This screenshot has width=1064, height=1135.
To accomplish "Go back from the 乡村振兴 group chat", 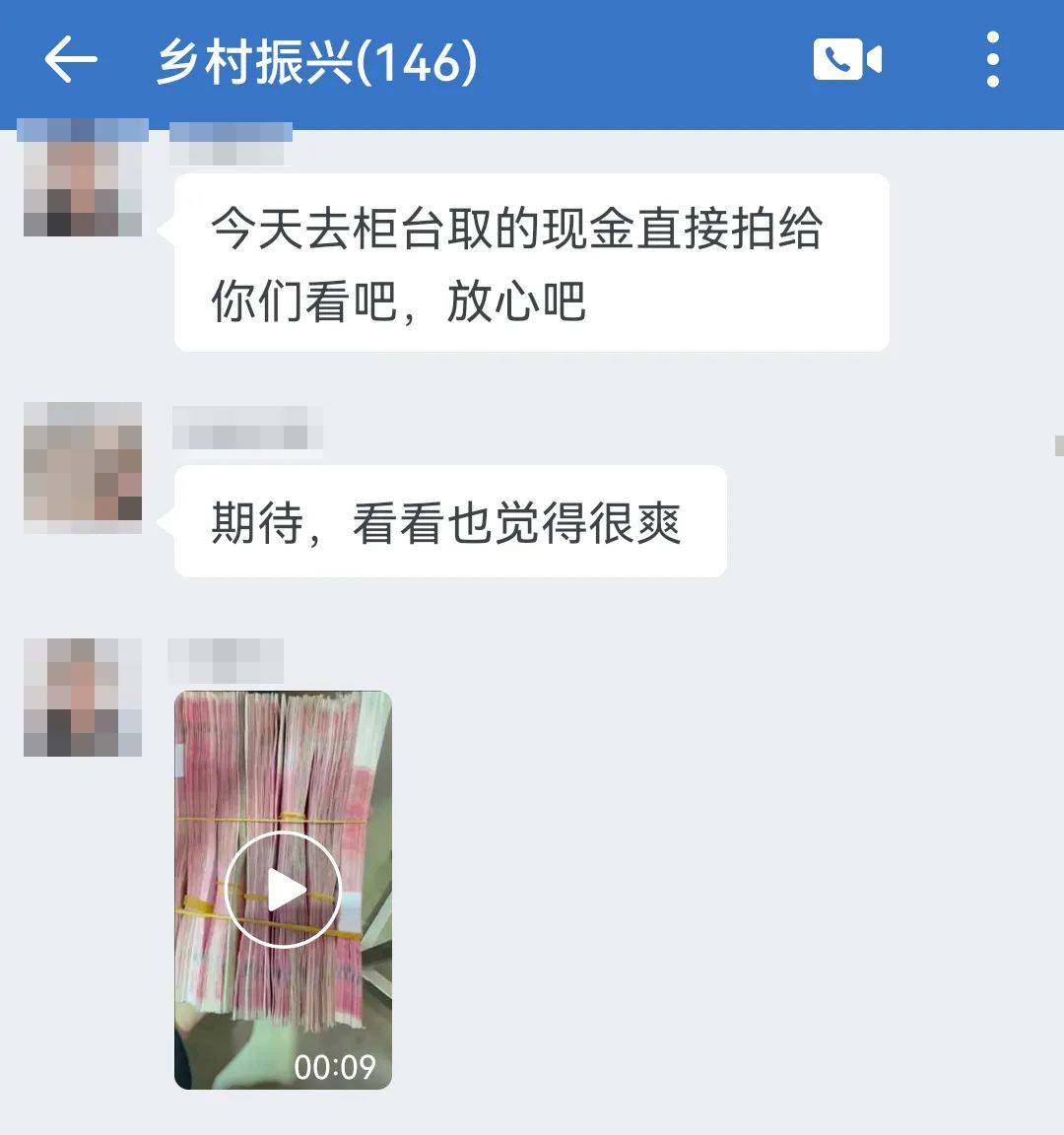I will pos(70,61).
